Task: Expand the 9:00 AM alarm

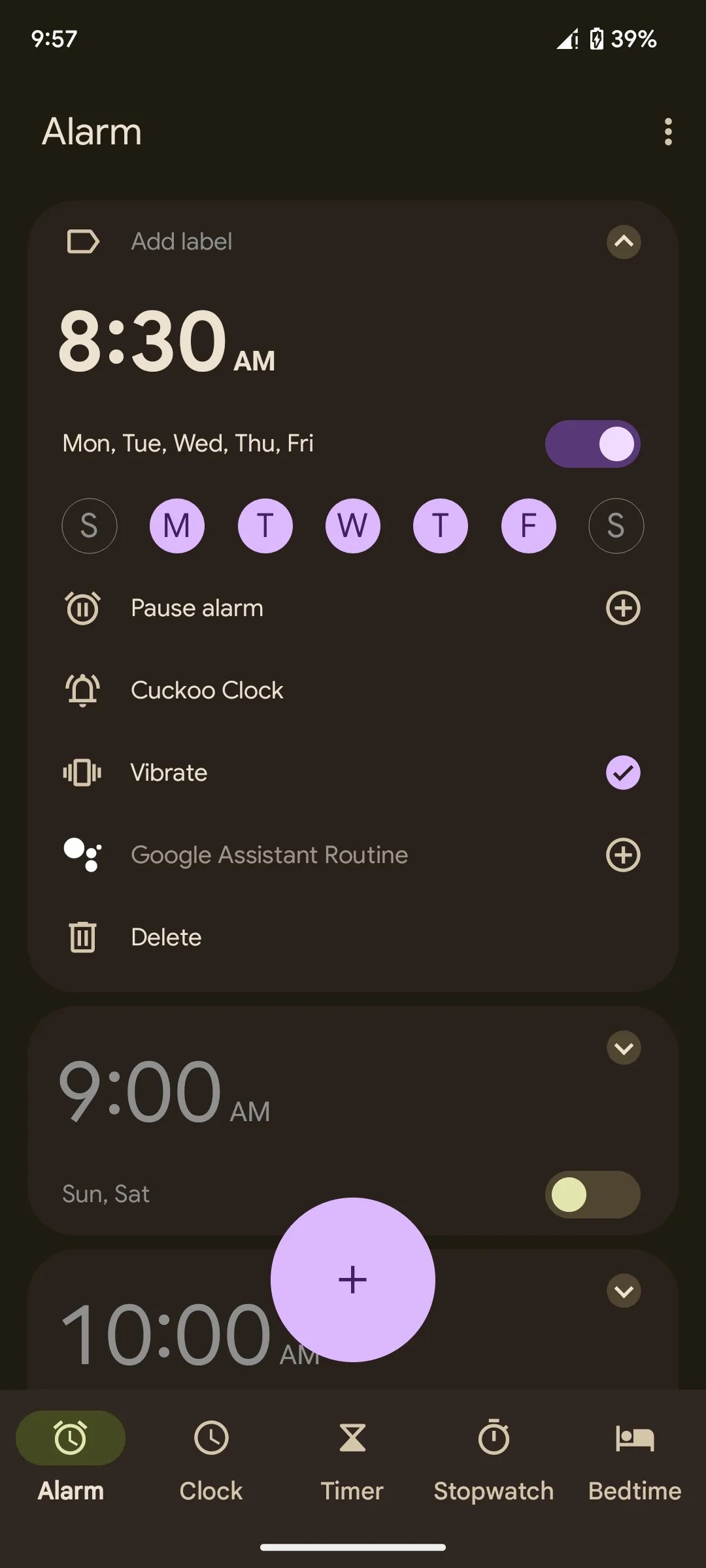Action: pyautogui.click(x=622, y=1048)
